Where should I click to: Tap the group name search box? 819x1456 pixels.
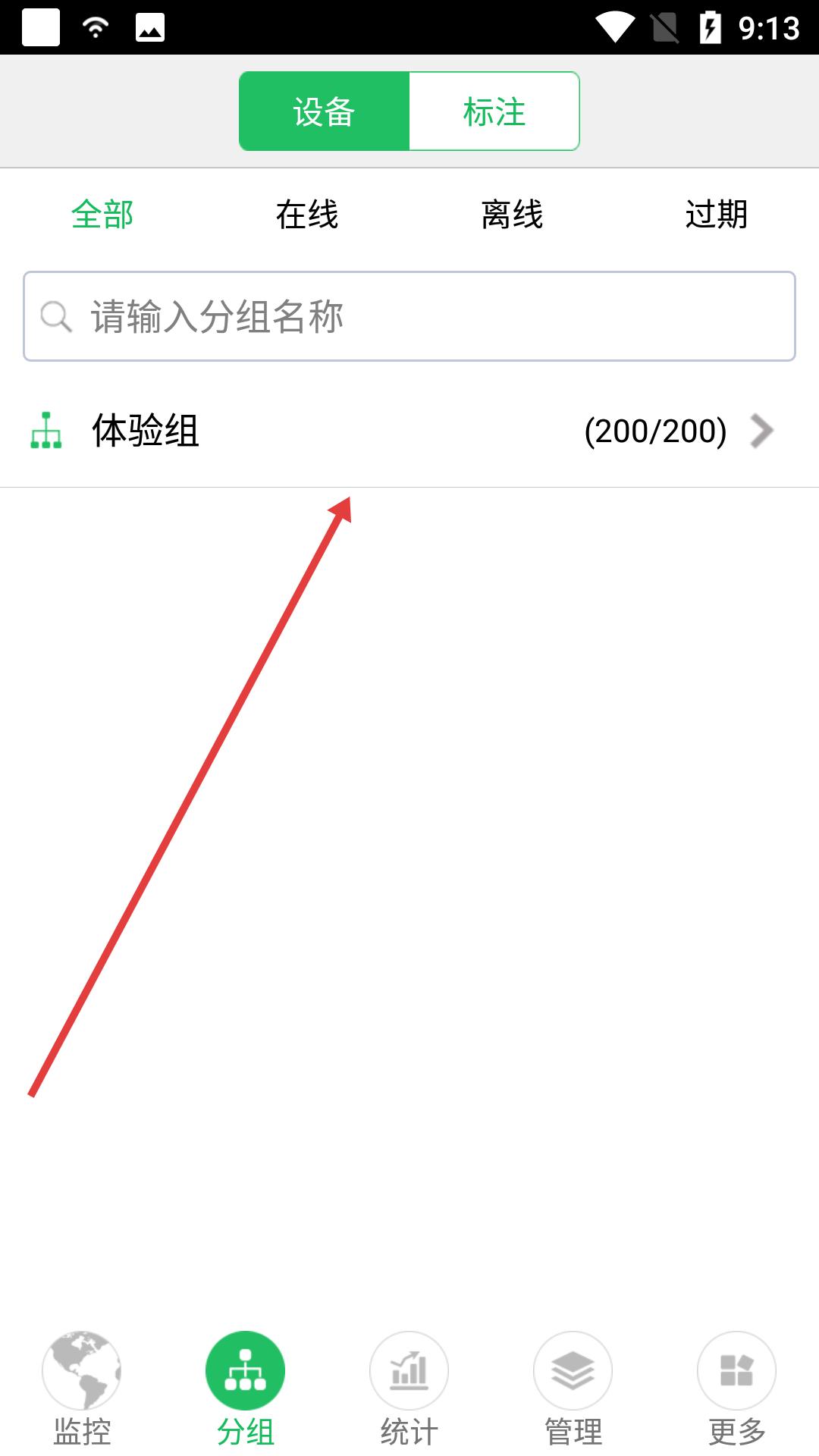(x=409, y=316)
